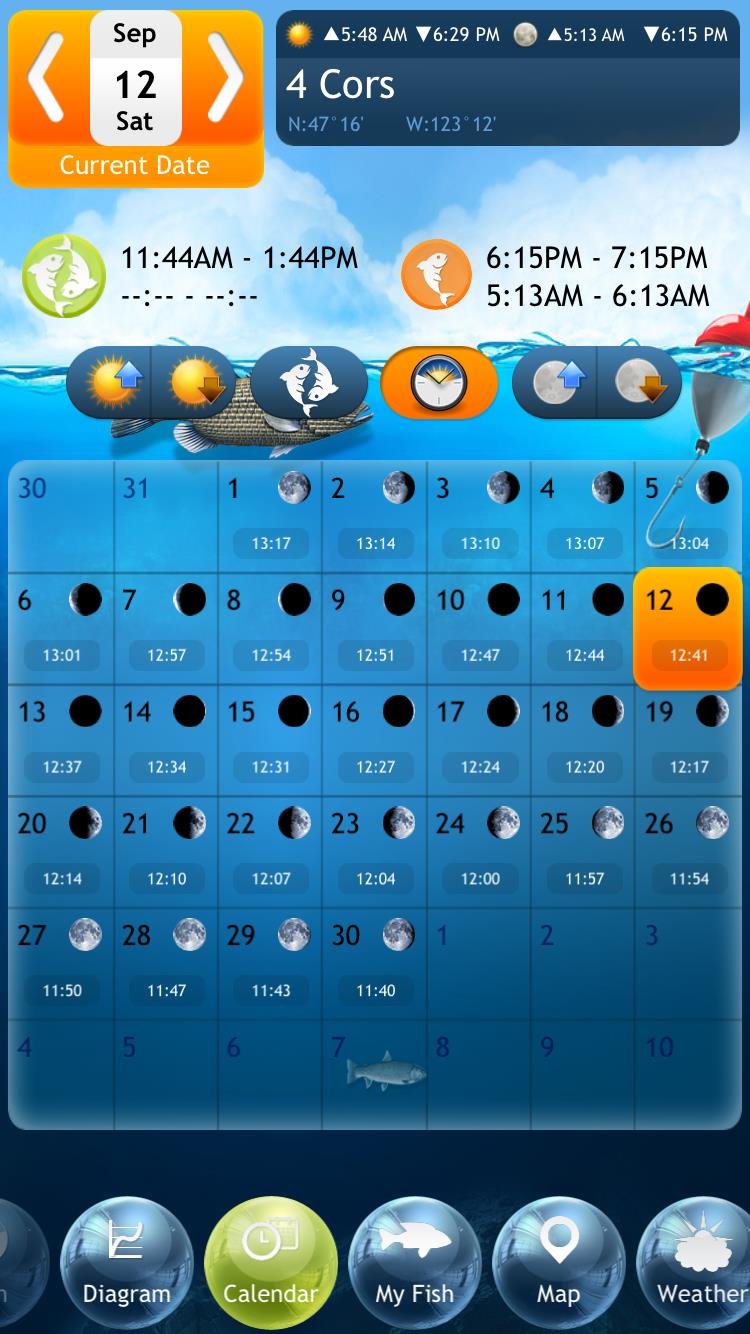Show sunrise times in the calendar
Image resolution: width=750 pixels, height=1334 pixels.
(x=109, y=382)
